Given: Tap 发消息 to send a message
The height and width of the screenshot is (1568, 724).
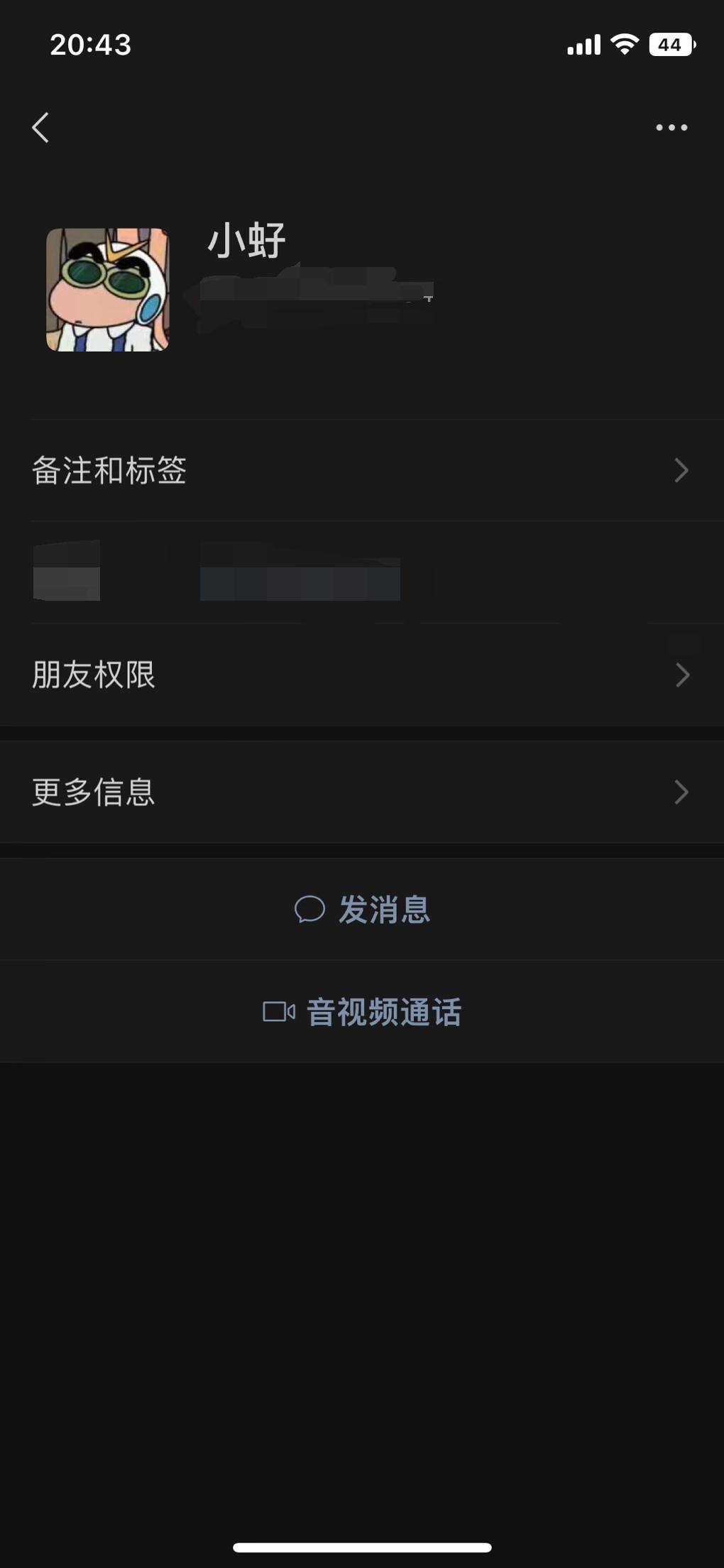Looking at the screenshot, I should [362, 910].
